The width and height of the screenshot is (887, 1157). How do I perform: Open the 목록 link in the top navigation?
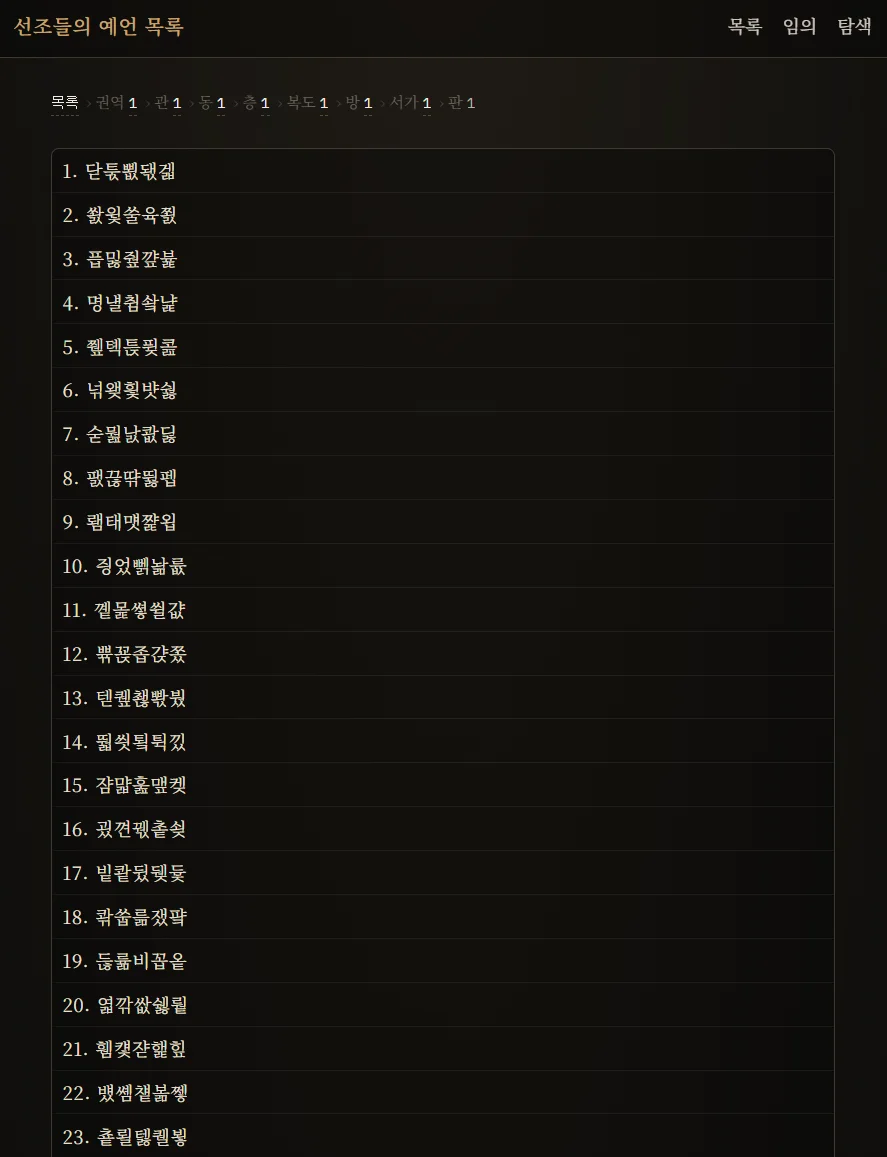744,27
